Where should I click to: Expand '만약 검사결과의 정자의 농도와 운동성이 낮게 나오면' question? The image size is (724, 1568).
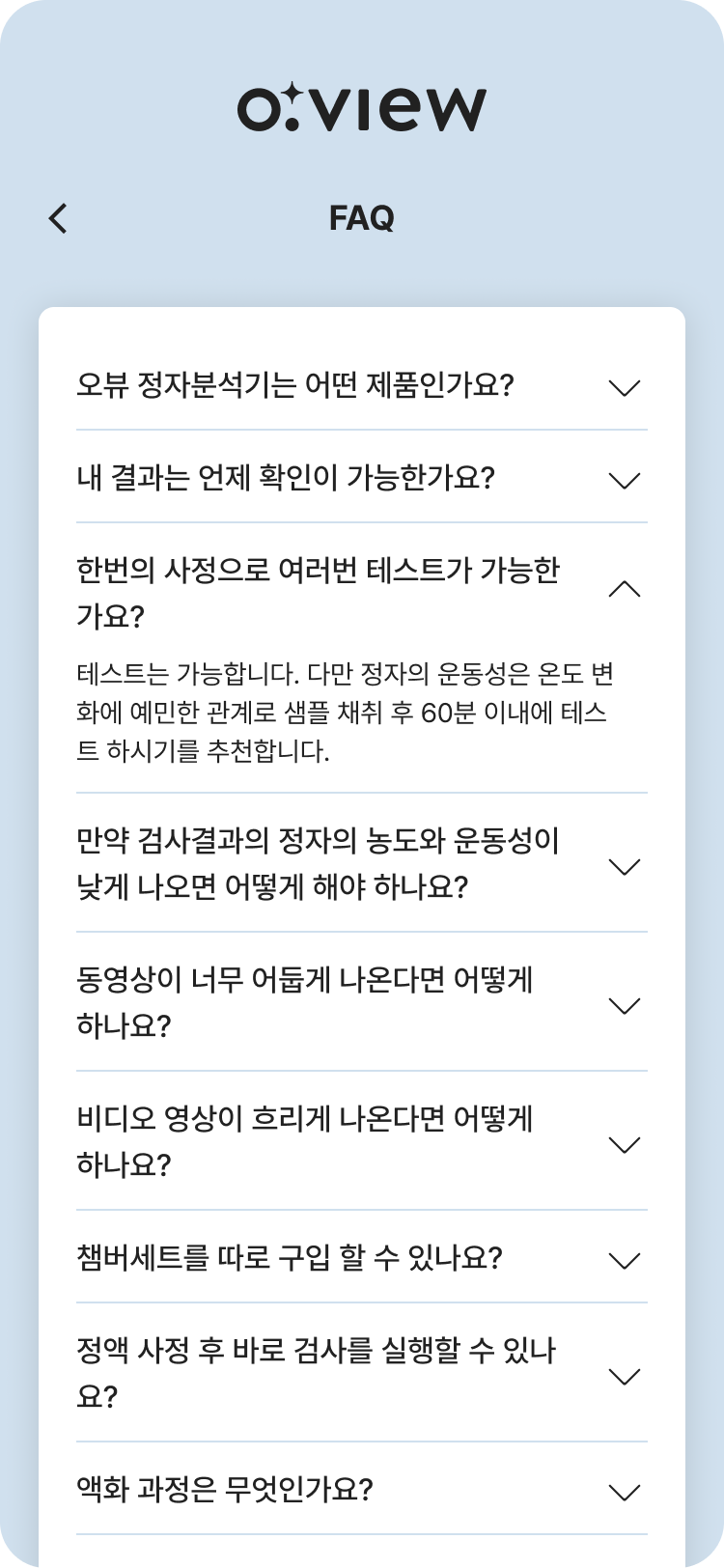[x=625, y=866]
